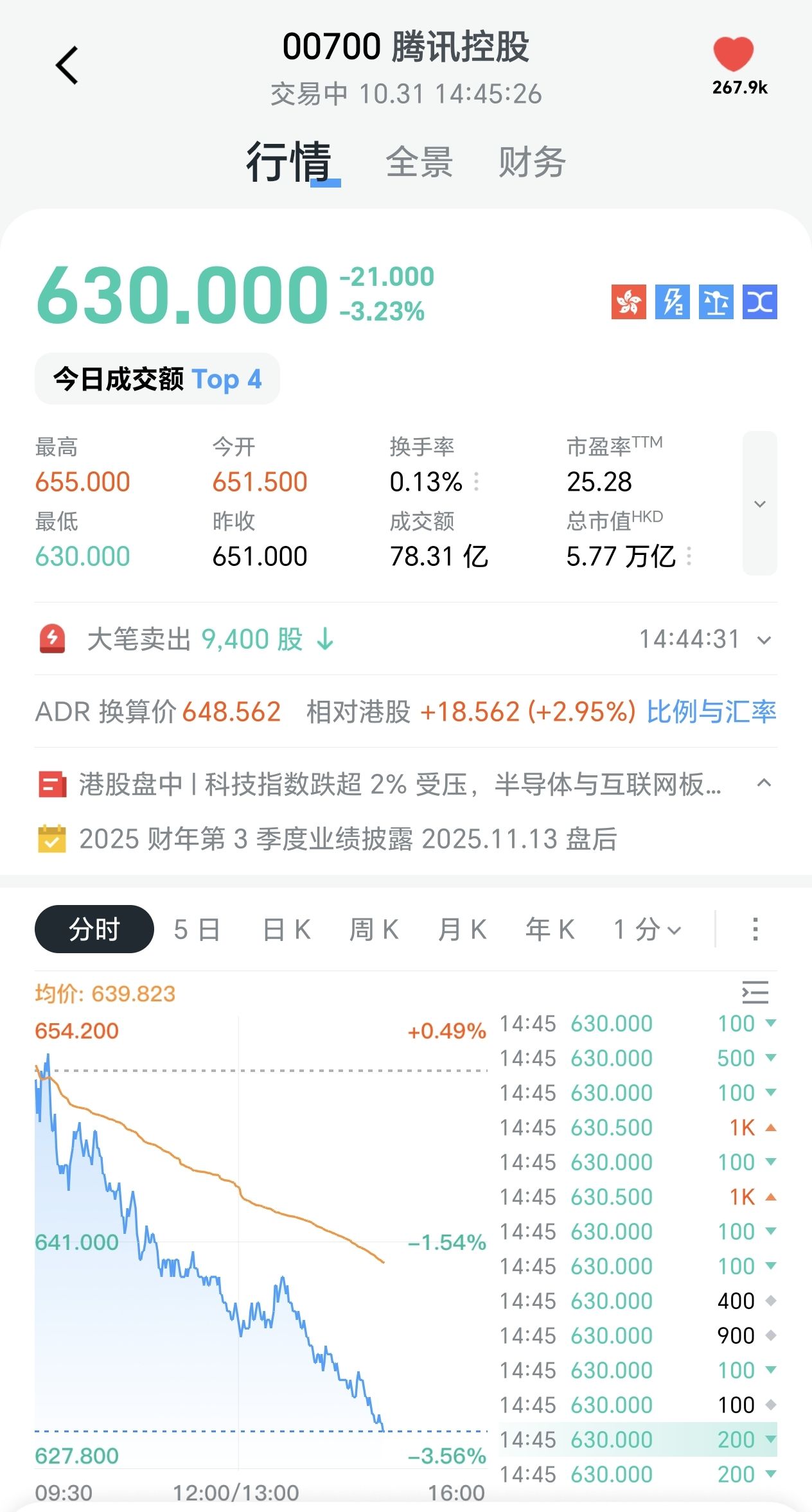Image resolution: width=812 pixels, height=1512 pixels.
Task: Switch to the 全景 tab
Action: [419, 162]
